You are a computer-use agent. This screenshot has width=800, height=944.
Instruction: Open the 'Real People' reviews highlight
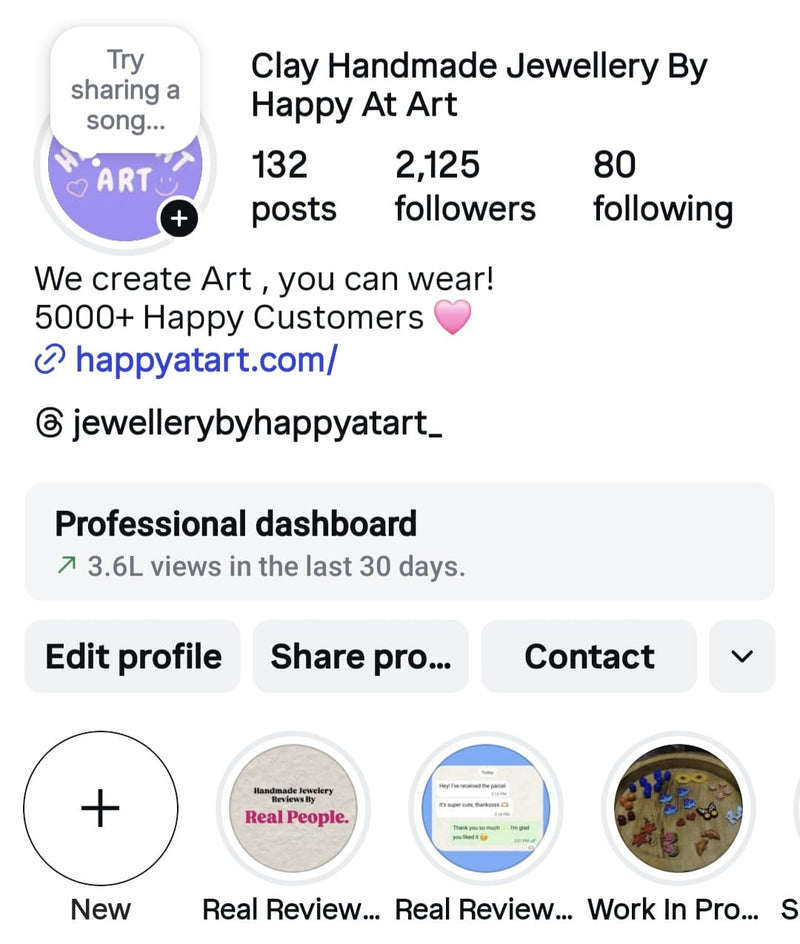[293, 808]
